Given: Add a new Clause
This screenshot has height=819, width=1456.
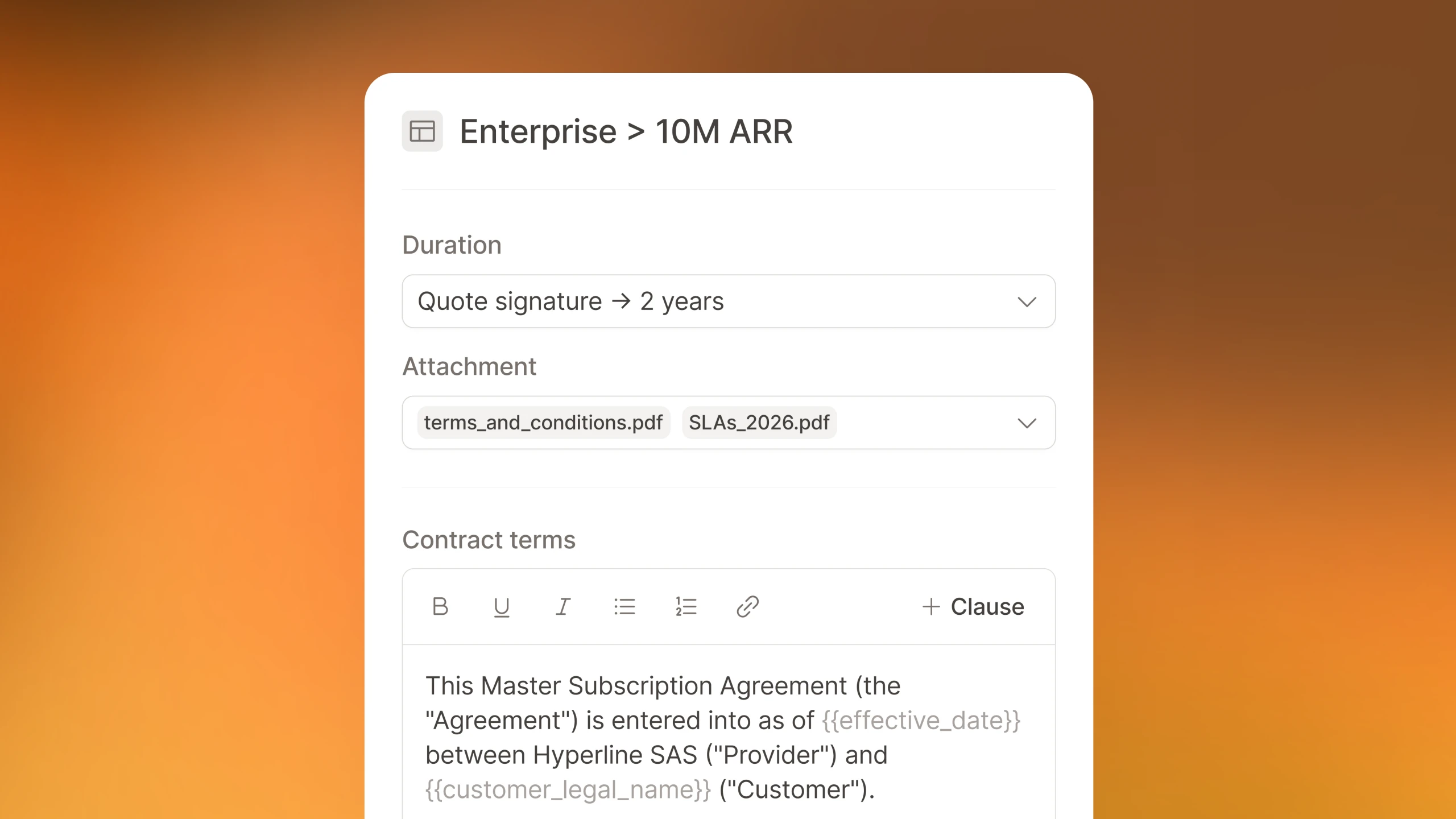Looking at the screenshot, I should (x=973, y=607).
